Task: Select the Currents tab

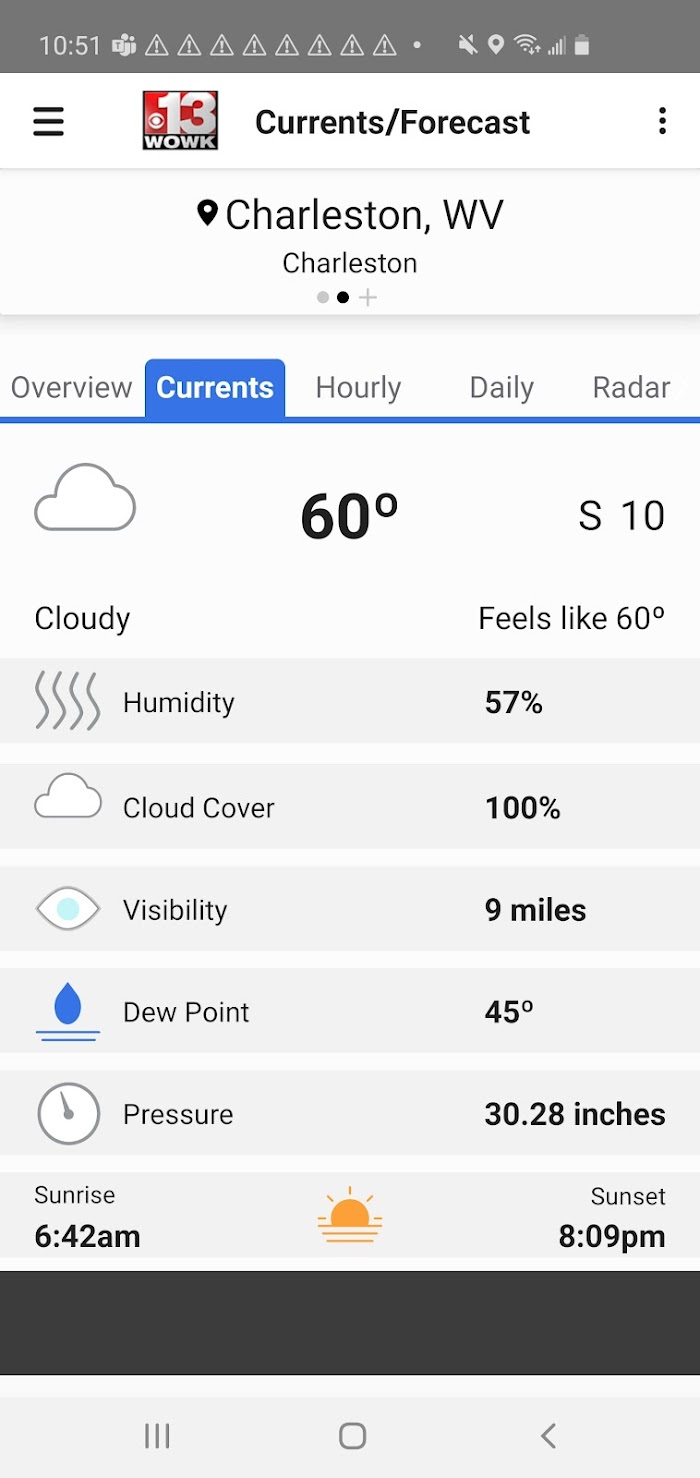Action: [x=215, y=388]
